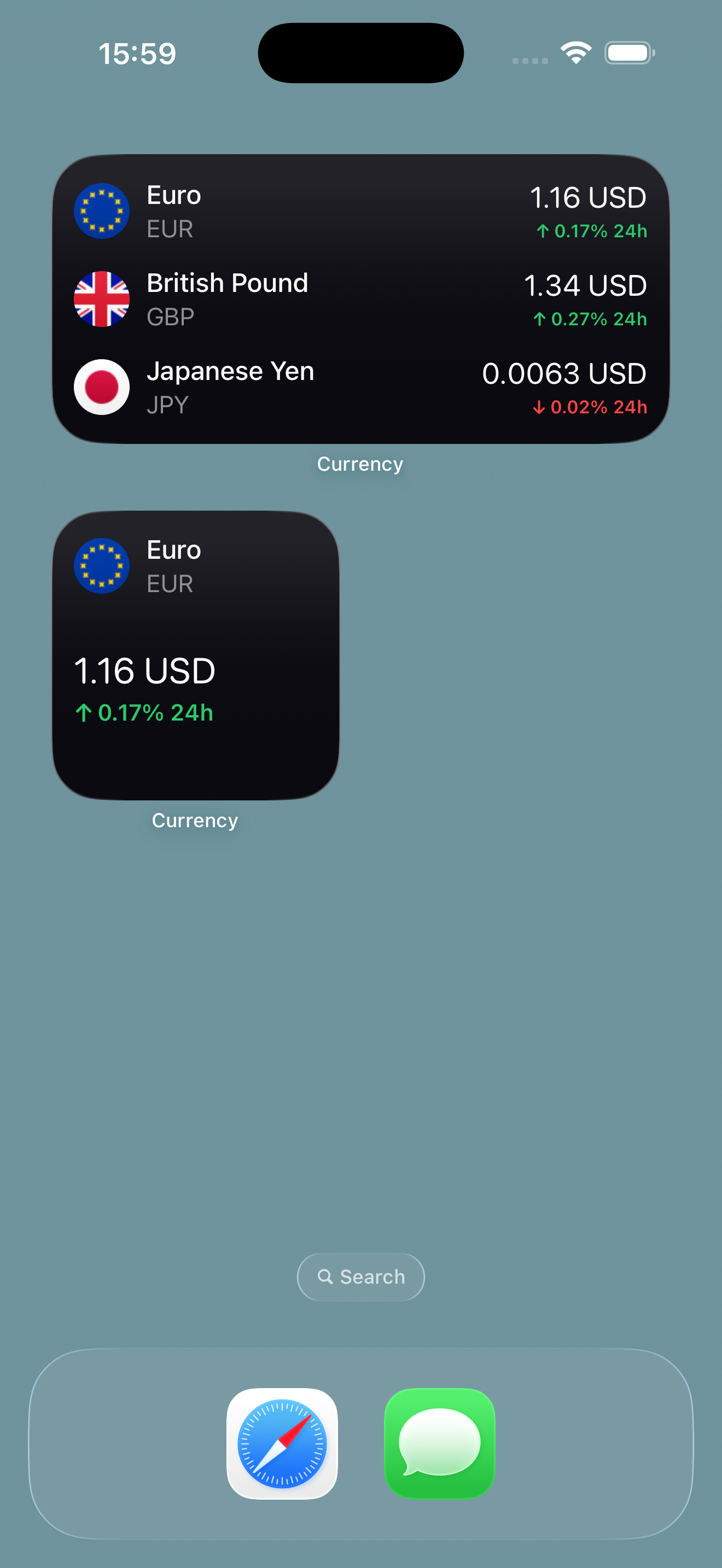Tap the small Currency widget label

(x=195, y=820)
